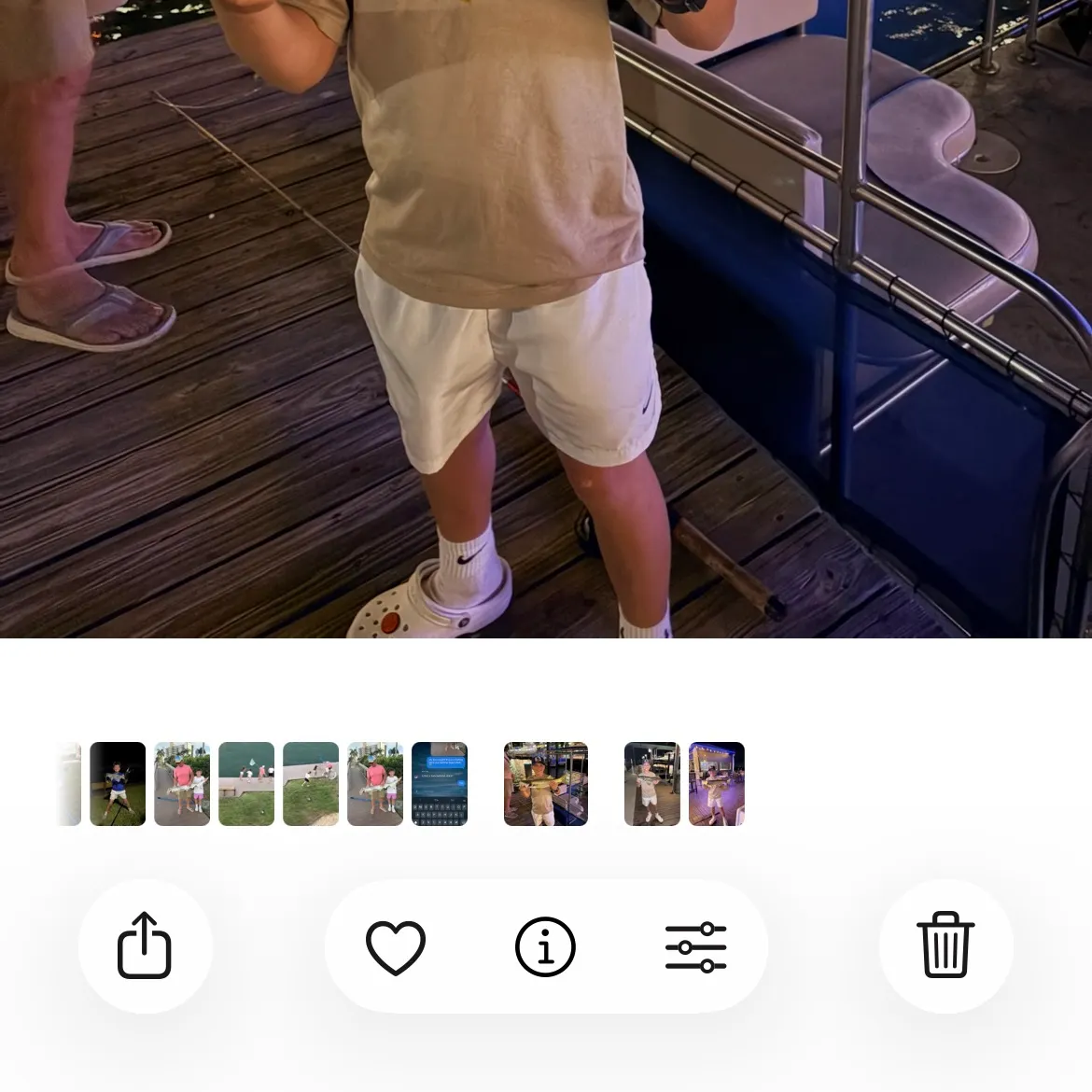Open the edit adjustments sliders
Screen dimensions: 1092x1092
click(695, 946)
